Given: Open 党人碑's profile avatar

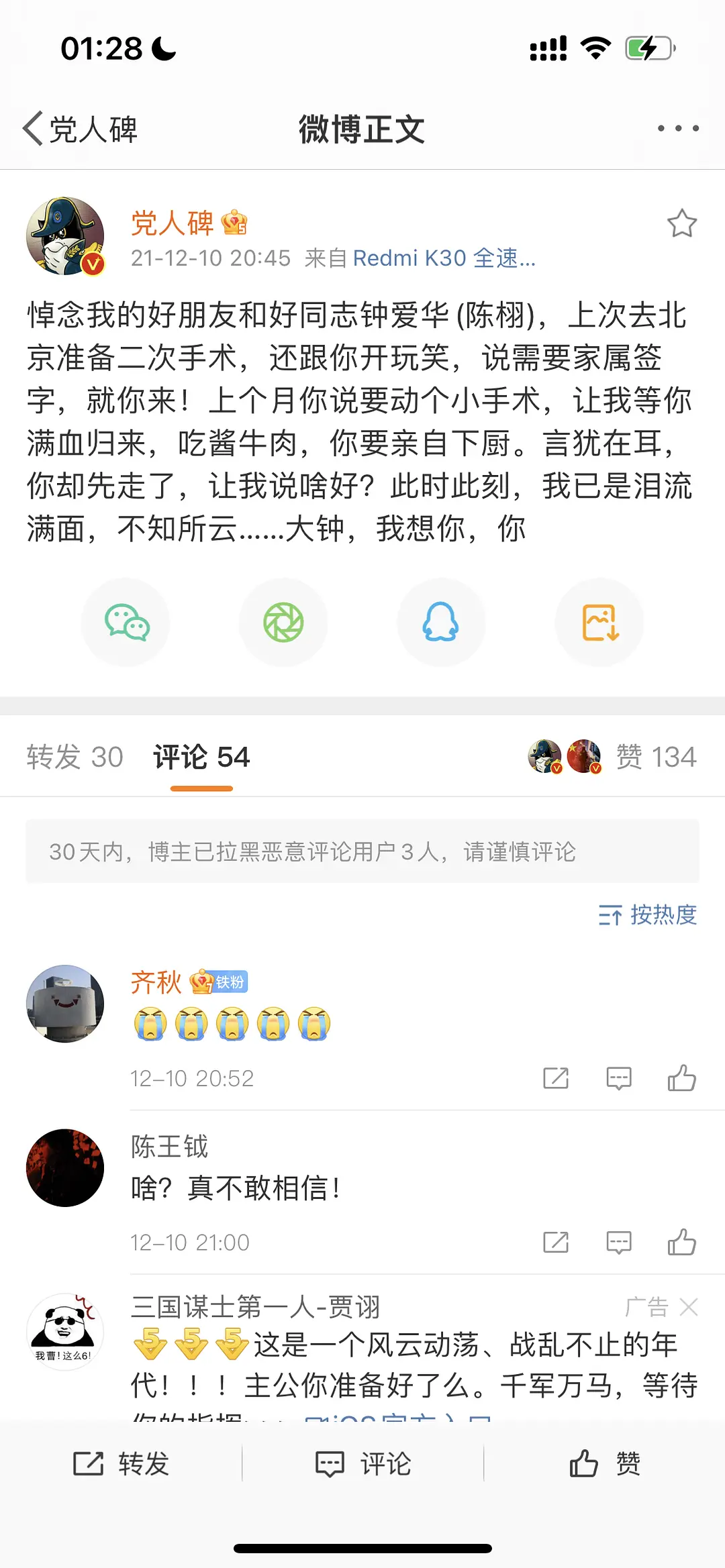Looking at the screenshot, I should [65, 236].
